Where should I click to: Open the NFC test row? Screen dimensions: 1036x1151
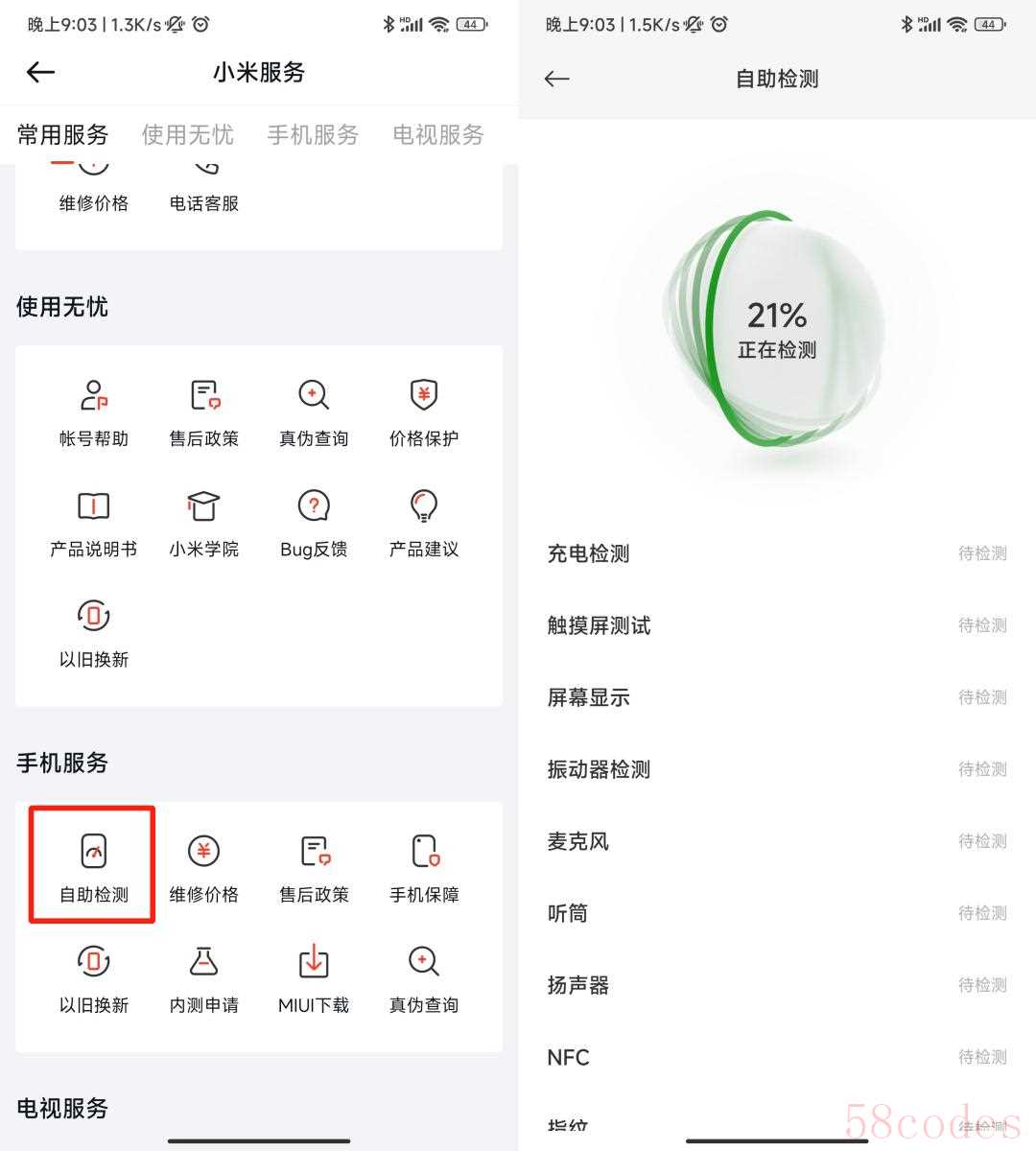[777, 1057]
